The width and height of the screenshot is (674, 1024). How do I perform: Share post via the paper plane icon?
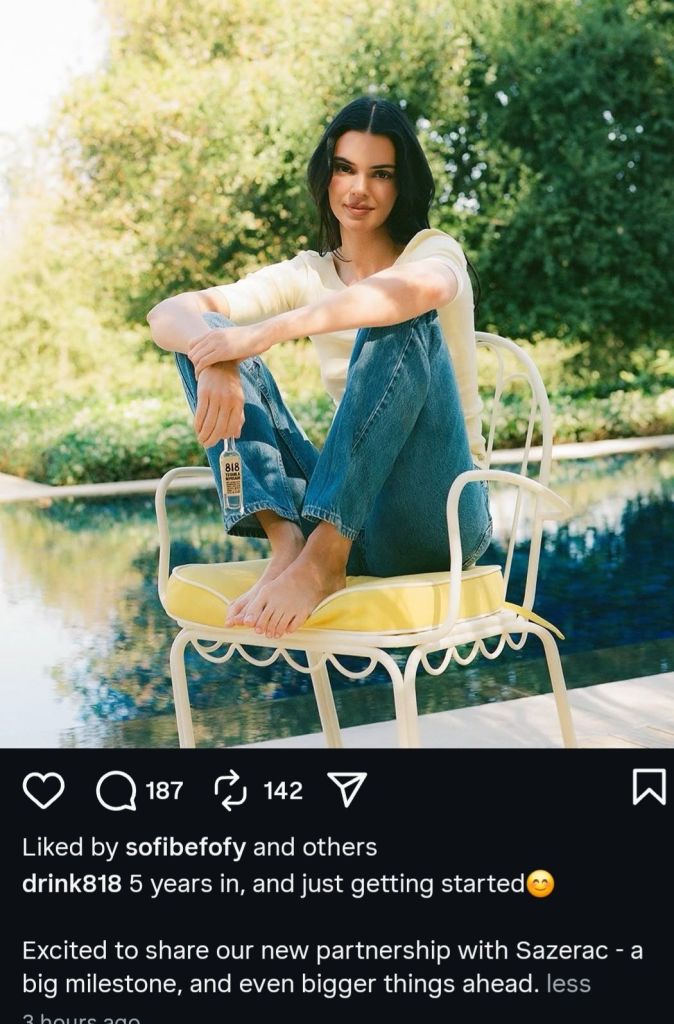(x=347, y=790)
